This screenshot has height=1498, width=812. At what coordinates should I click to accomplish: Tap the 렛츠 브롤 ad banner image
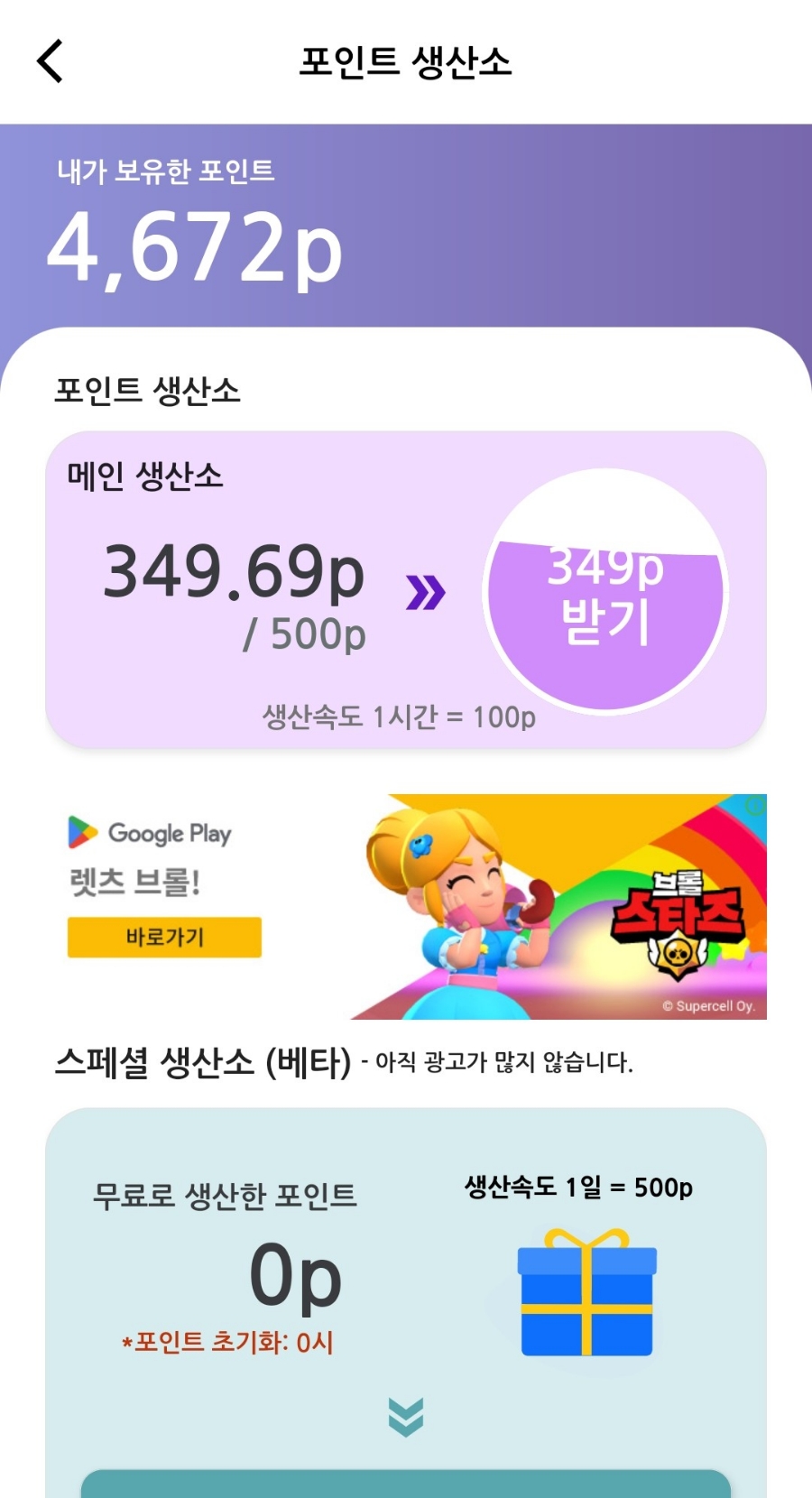click(x=568, y=904)
